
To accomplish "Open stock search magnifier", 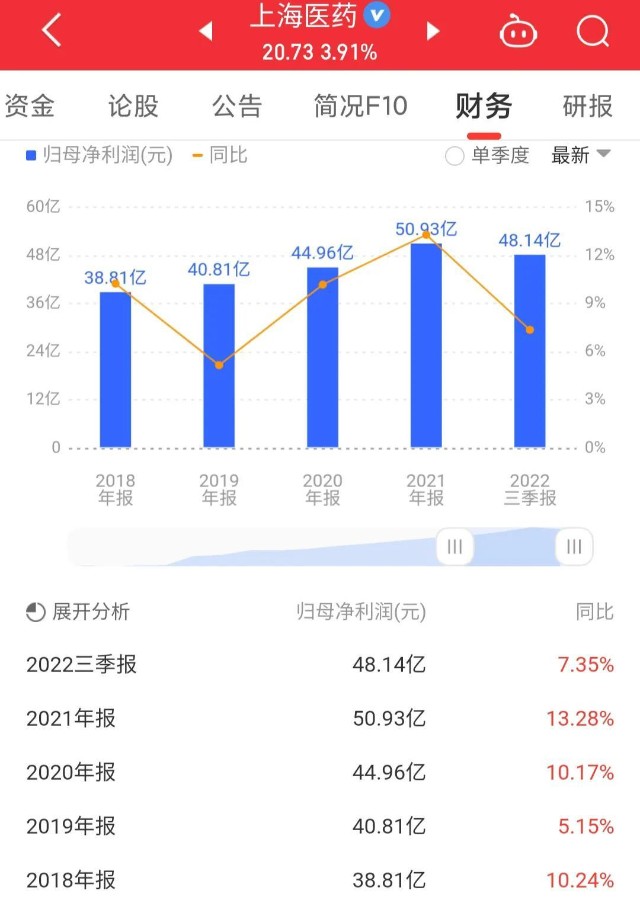I will [593, 32].
